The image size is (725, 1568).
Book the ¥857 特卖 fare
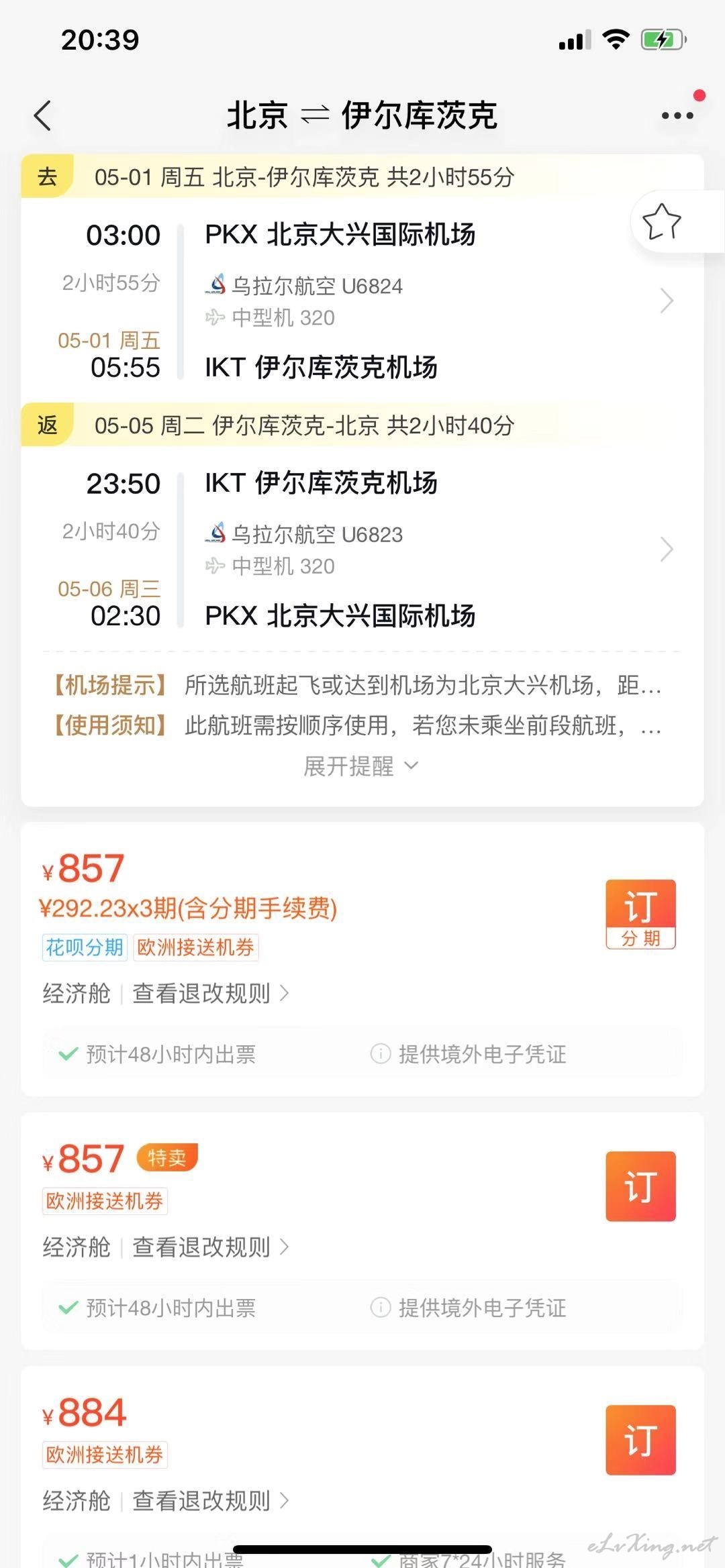(x=640, y=1186)
